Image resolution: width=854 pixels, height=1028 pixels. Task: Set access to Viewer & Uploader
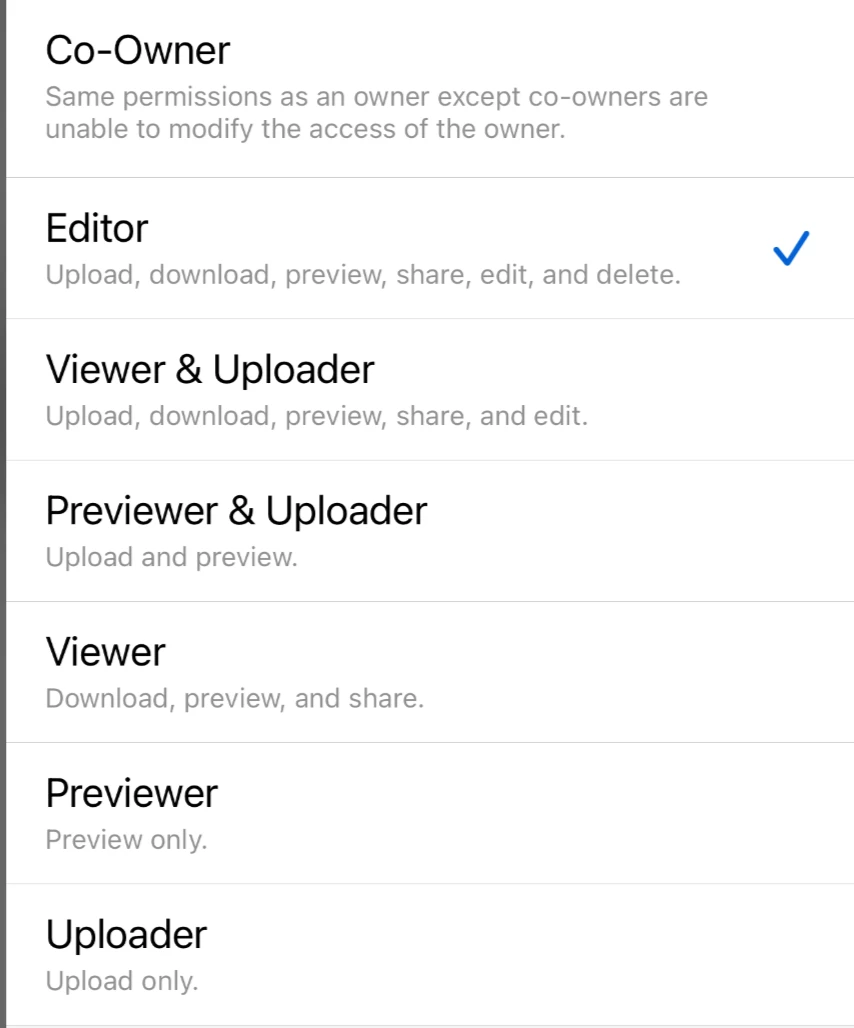[210, 370]
